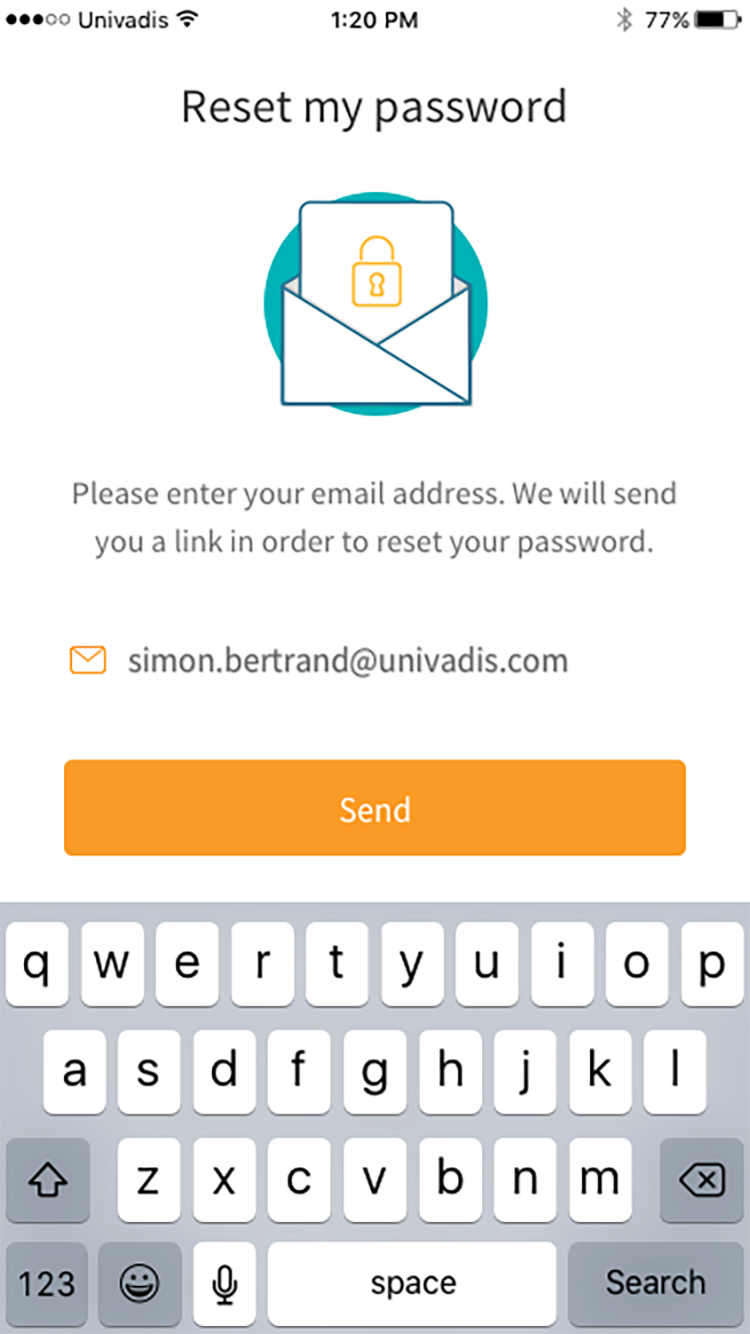
Task: Tap the orange Send button
Action: pyautogui.click(x=375, y=808)
